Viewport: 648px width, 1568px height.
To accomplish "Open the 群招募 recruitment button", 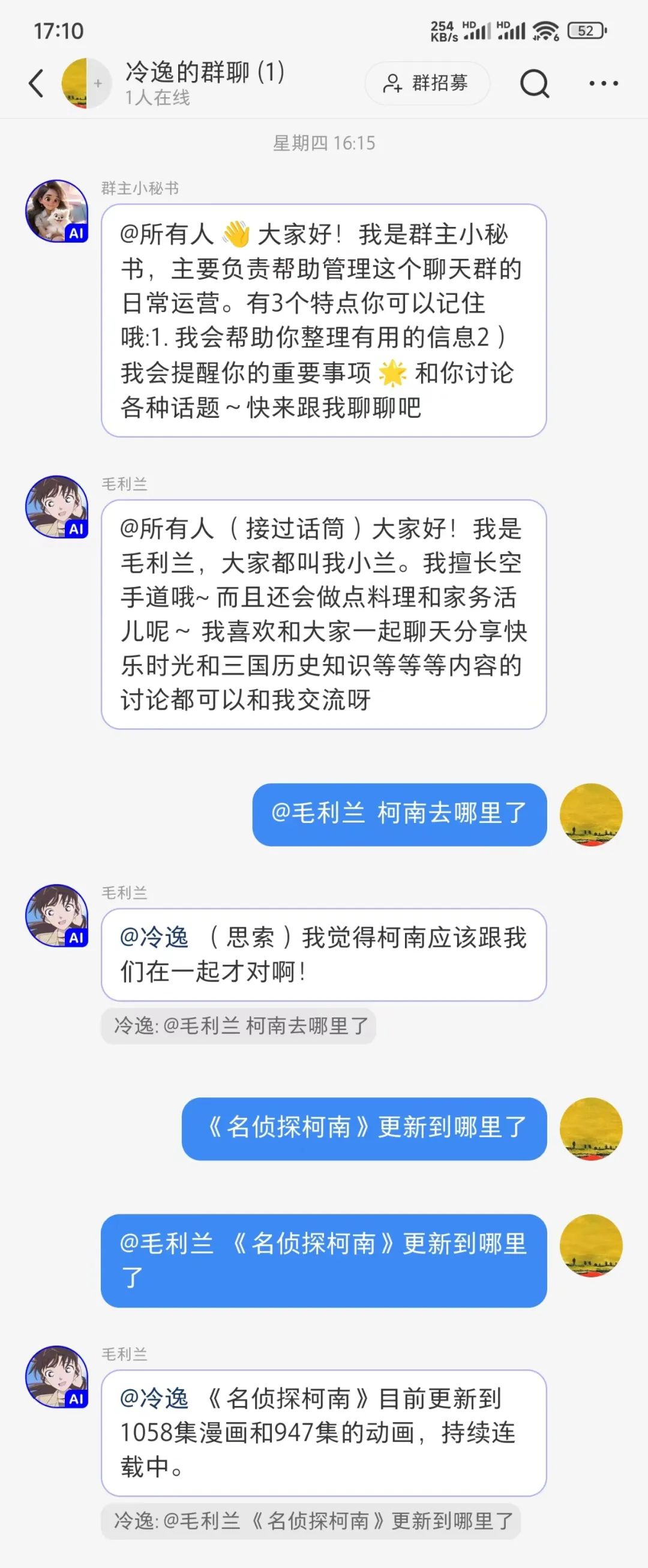I will (x=428, y=83).
